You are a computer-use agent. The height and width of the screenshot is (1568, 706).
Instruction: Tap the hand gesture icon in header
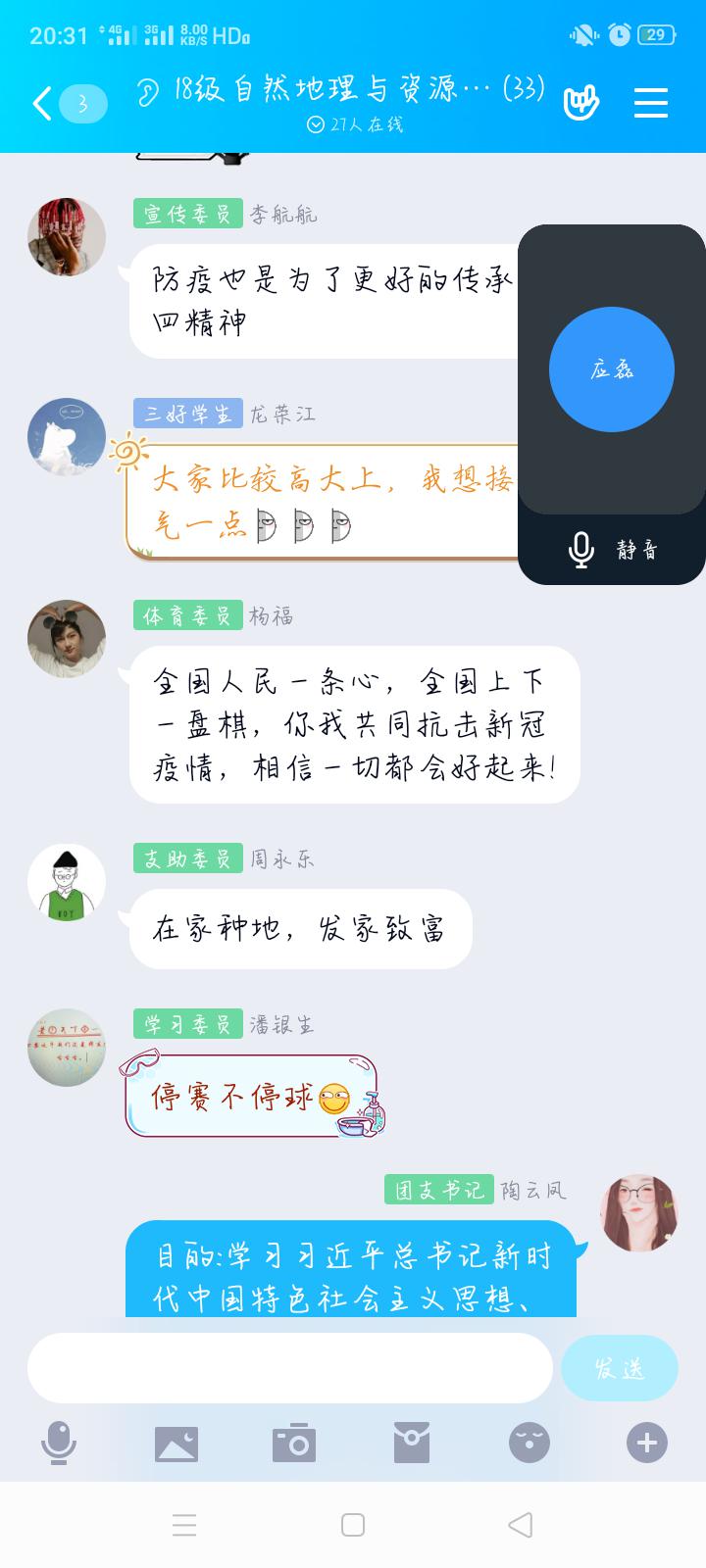(580, 103)
